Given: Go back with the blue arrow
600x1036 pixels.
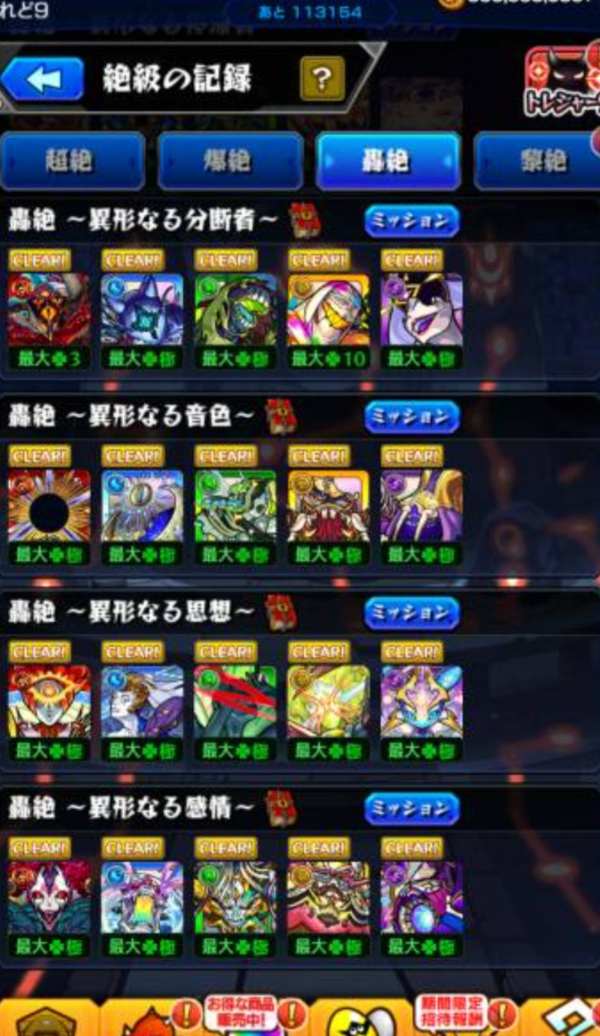Looking at the screenshot, I should pyautogui.click(x=43, y=79).
